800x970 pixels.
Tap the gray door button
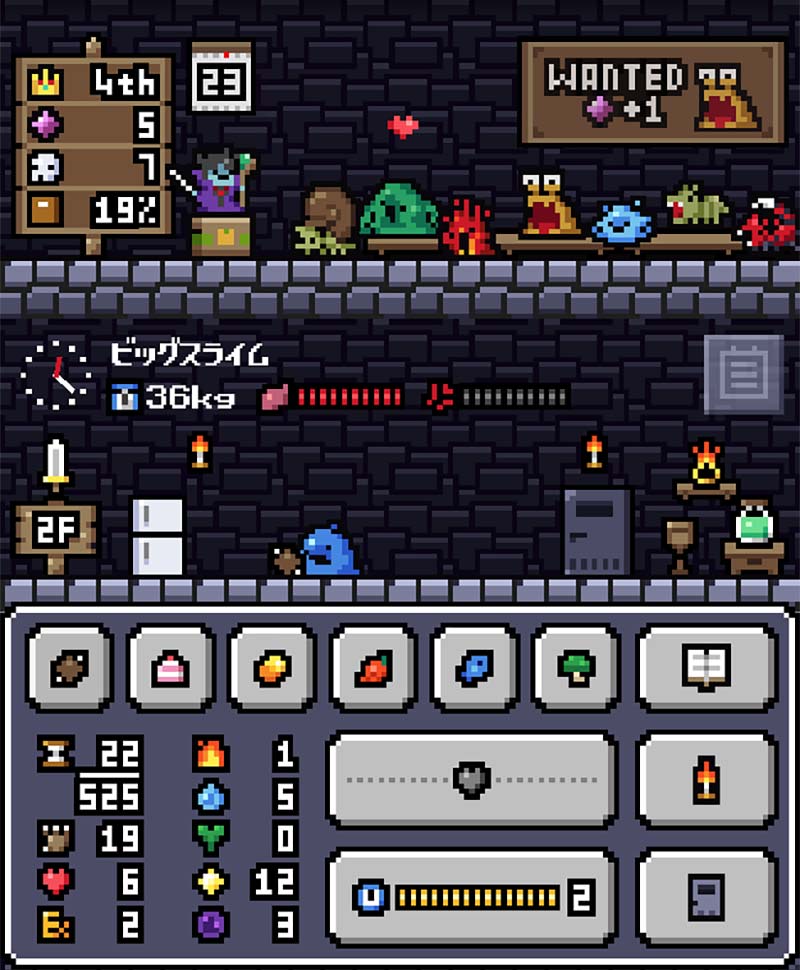click(706, 897)
